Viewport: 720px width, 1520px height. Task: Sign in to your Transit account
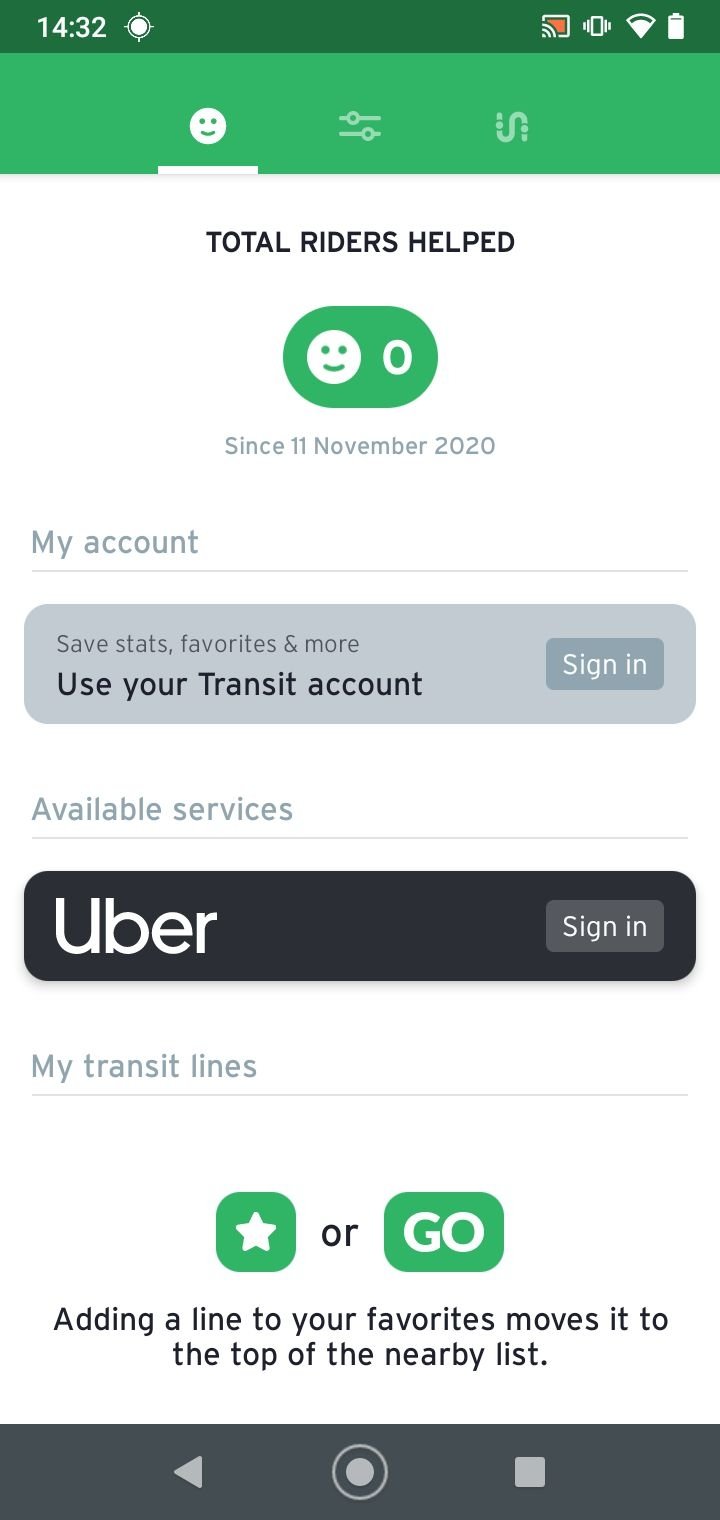pos(604,664)
